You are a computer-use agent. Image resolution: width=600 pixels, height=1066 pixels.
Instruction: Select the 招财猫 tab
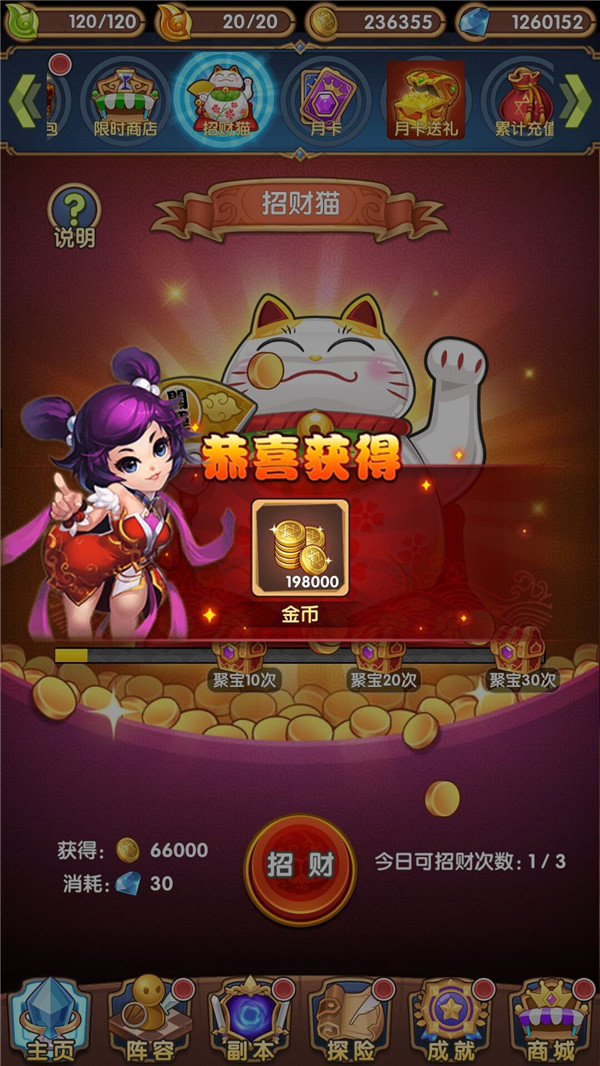pos(226,102)
